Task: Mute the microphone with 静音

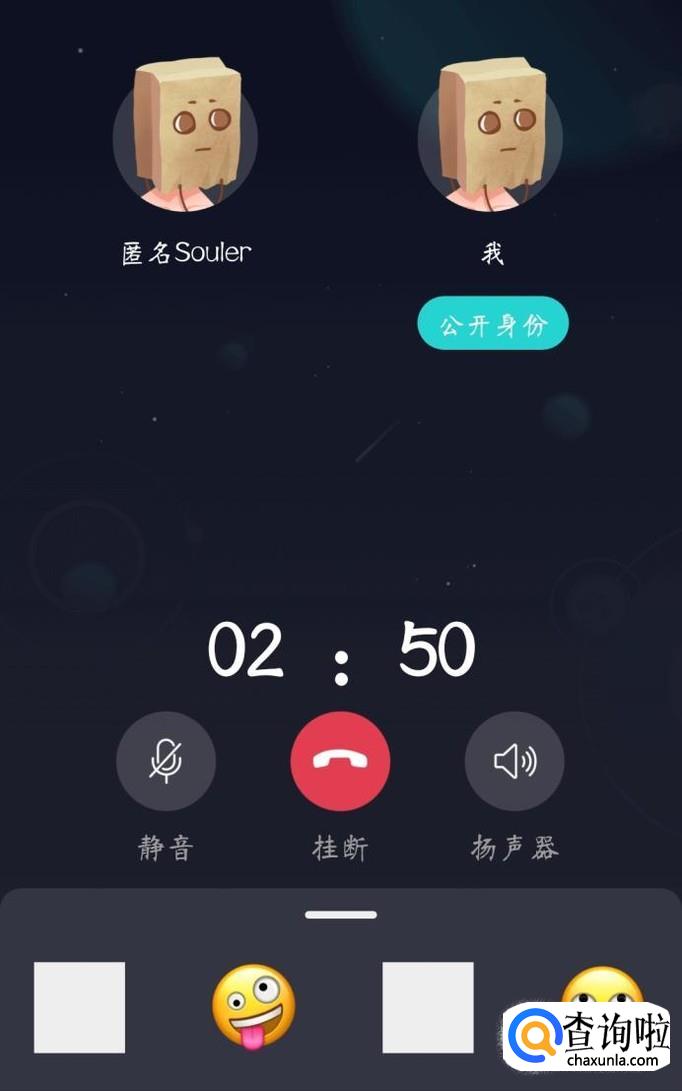Action: (x=166, y=762)
